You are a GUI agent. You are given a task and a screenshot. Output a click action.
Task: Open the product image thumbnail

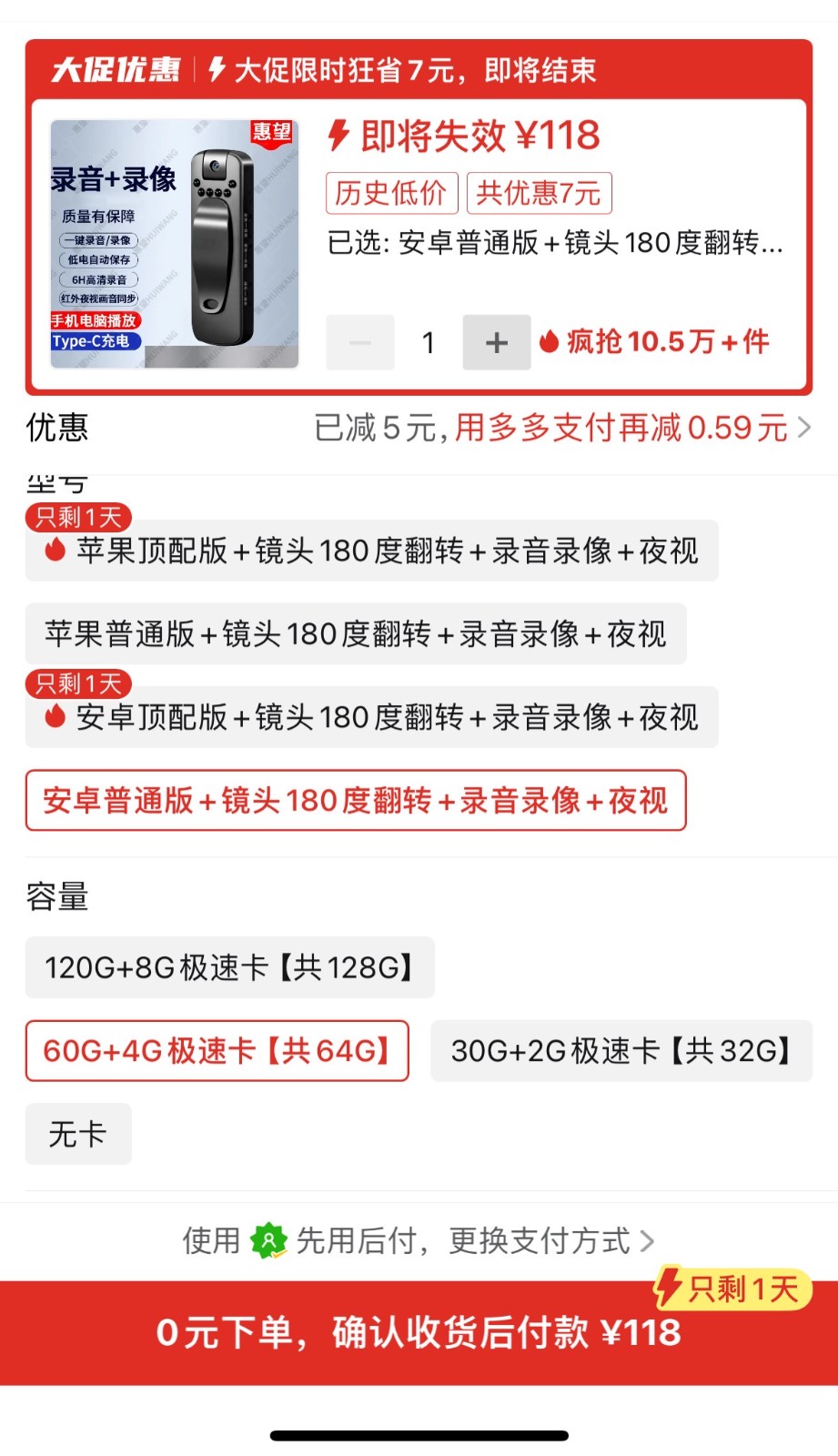pos(174,244)
